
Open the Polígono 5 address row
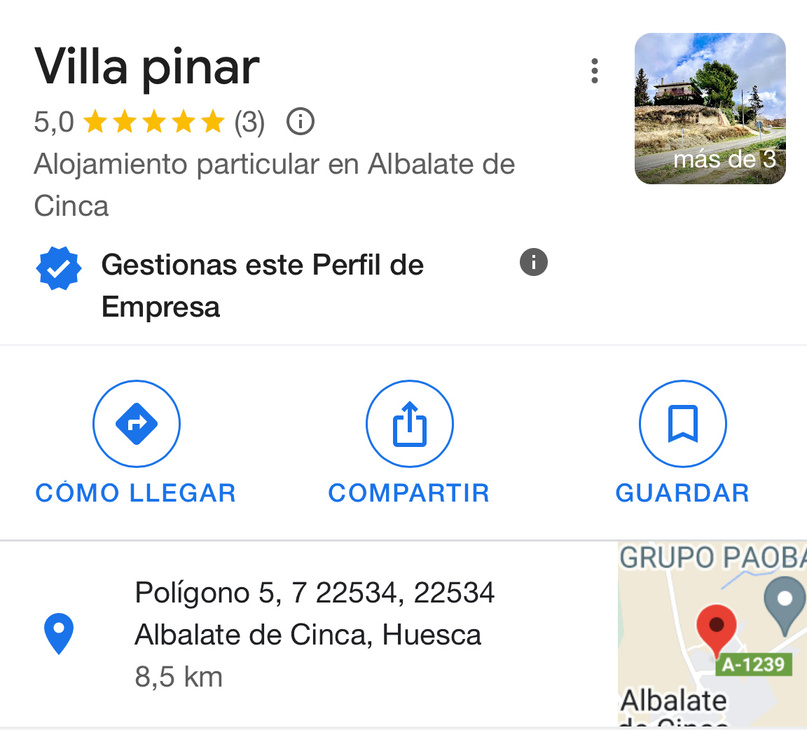click(x=314, y=634)
